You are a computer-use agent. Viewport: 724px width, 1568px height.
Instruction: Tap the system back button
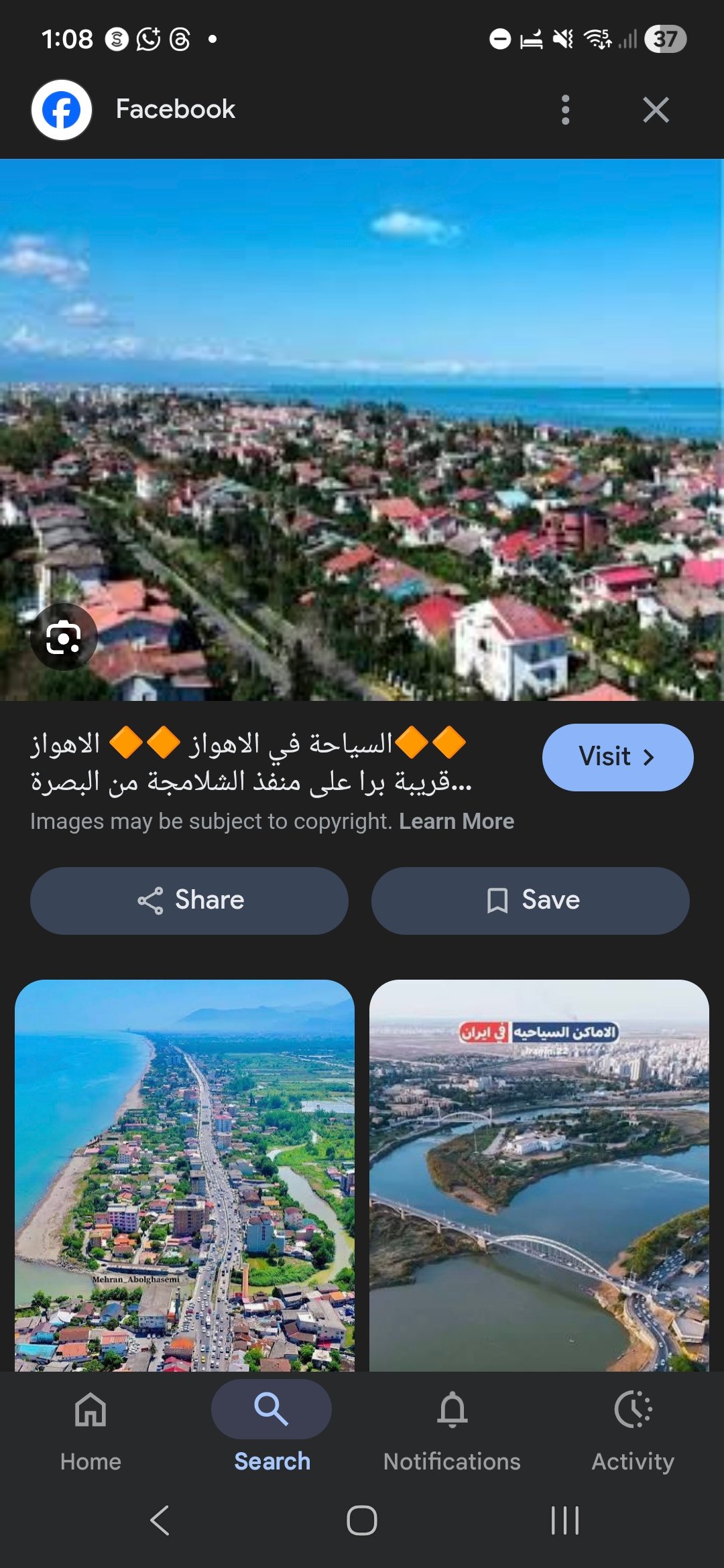[160, 1520]
